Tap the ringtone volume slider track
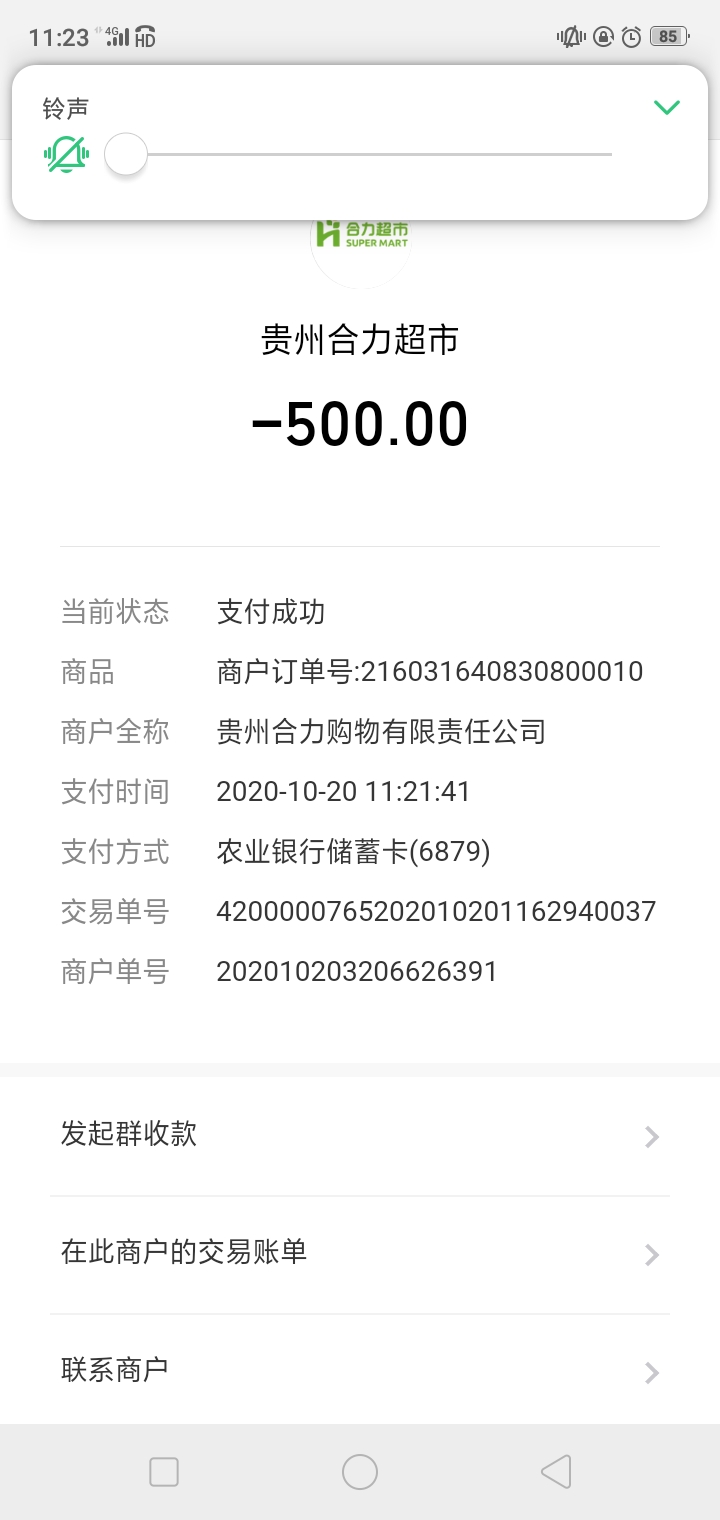The height and width of the screenshot is (1520, 720). click(x=380, y=155)
